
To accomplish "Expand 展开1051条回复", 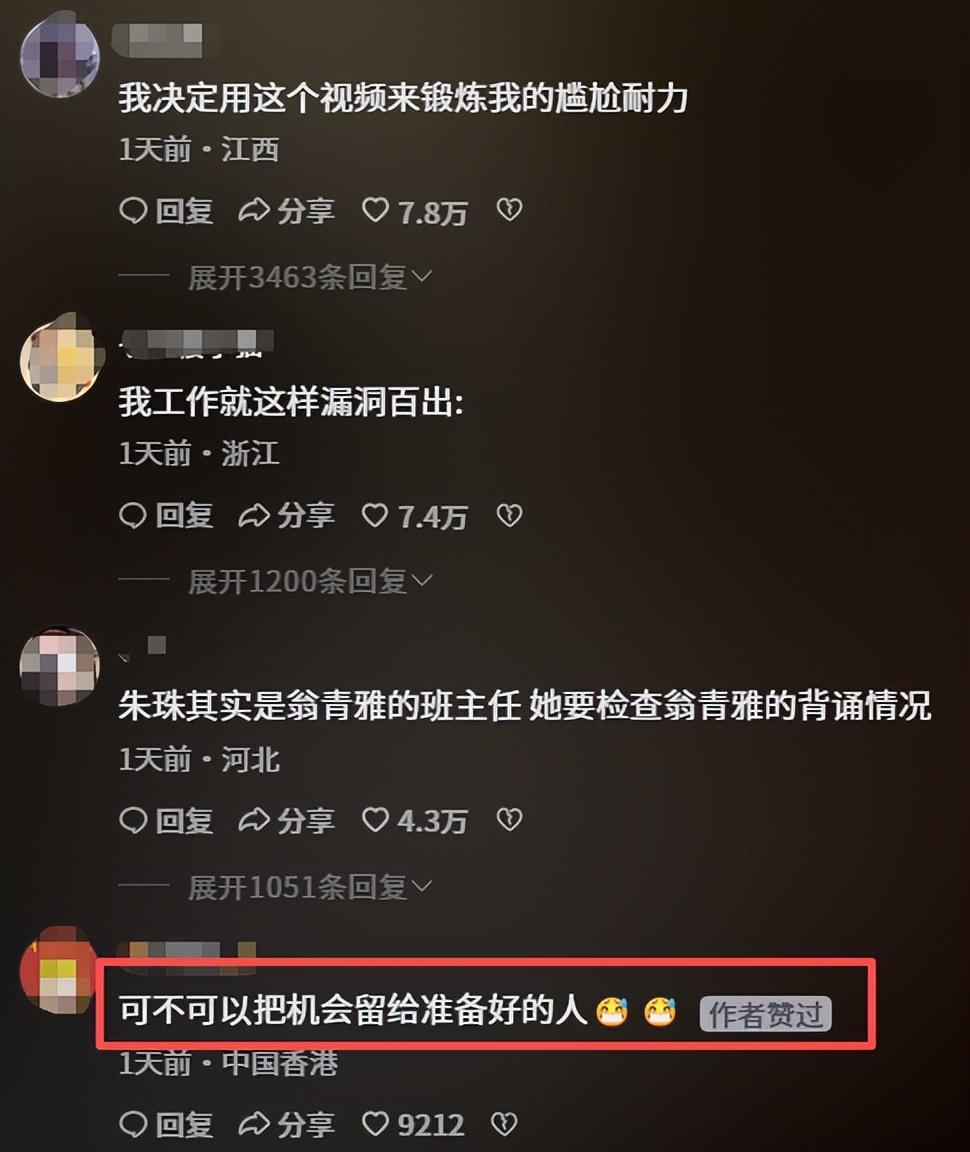I will point(309,887).
